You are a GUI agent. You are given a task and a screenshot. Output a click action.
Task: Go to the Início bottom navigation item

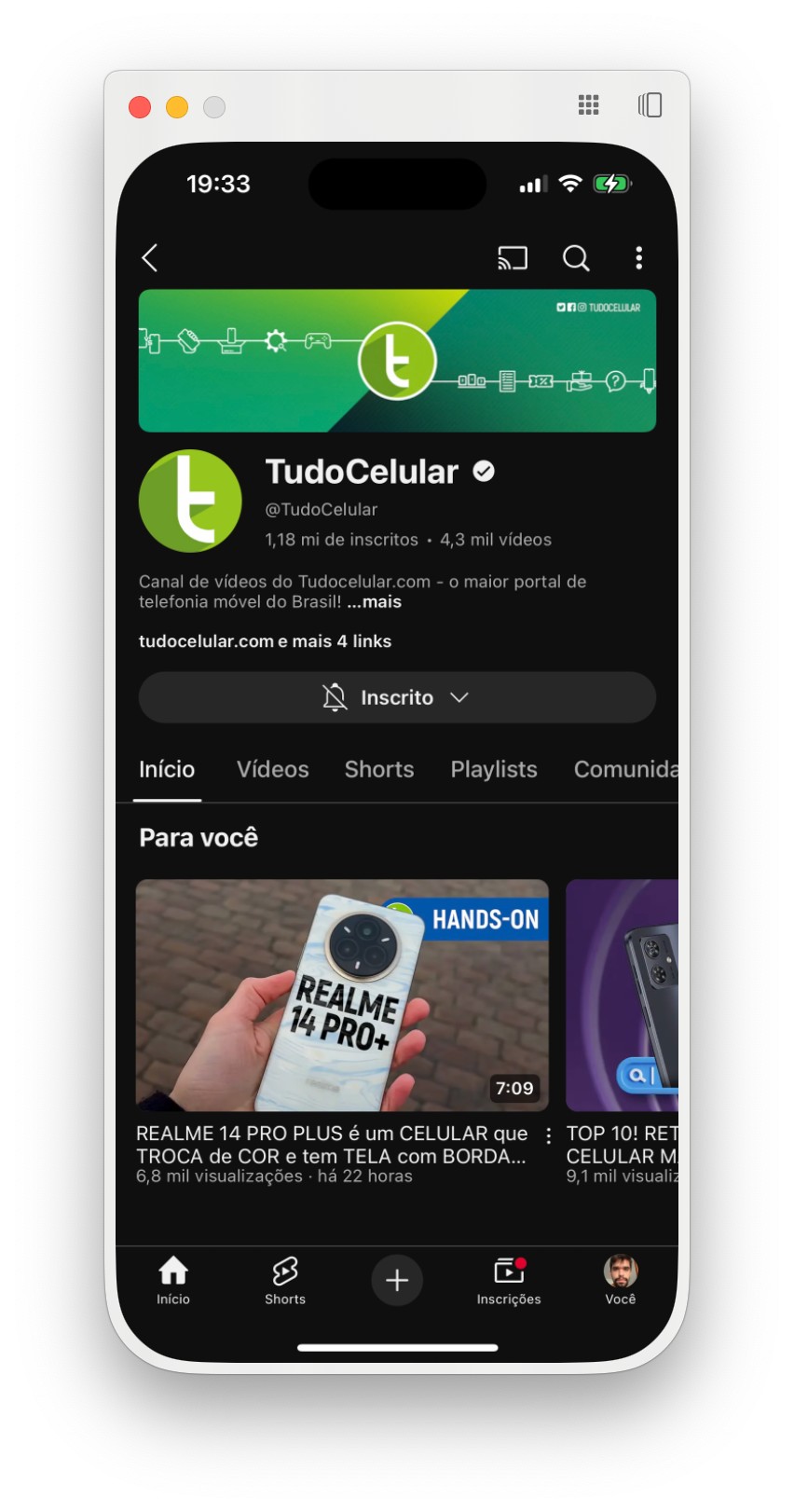[173, 1281]
